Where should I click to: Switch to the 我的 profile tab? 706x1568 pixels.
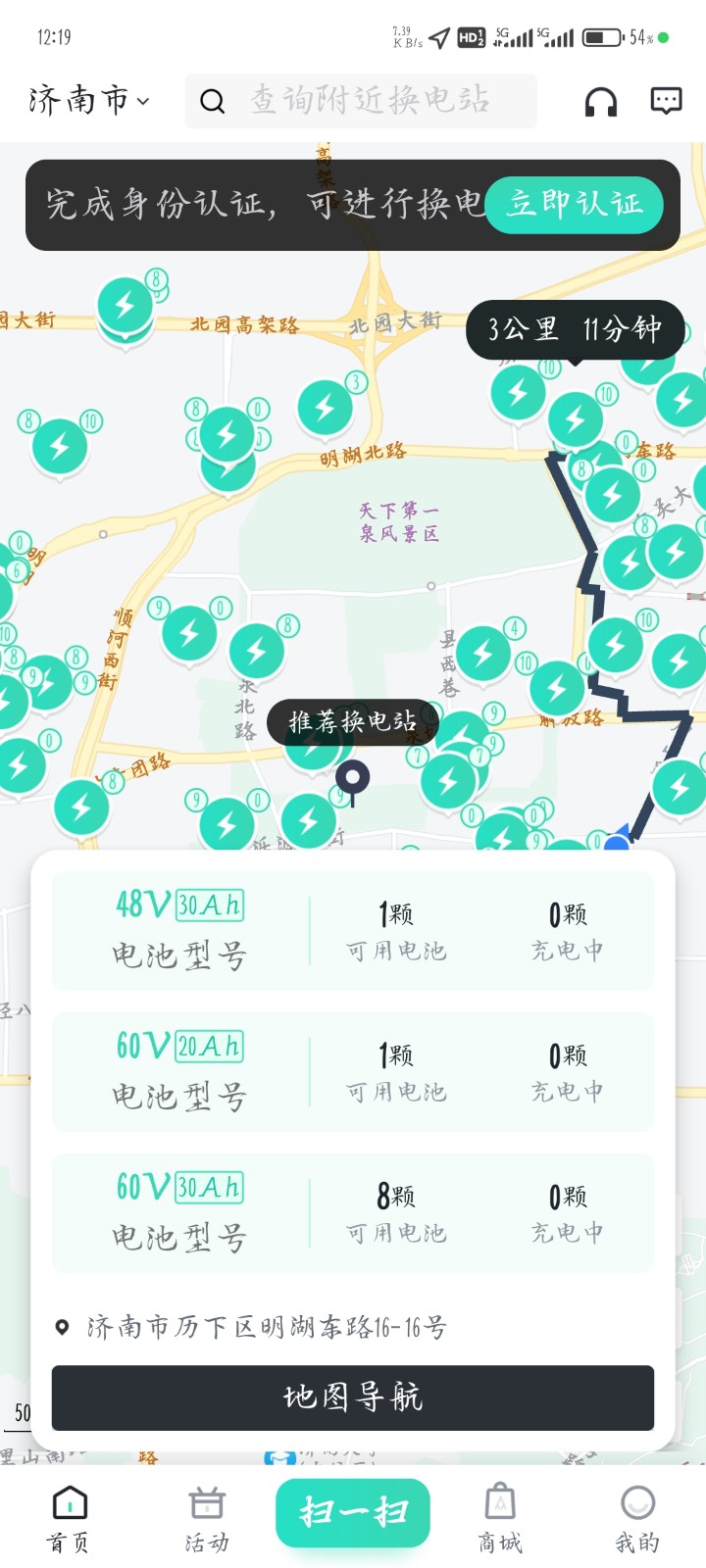click(x=637, y=1518)
